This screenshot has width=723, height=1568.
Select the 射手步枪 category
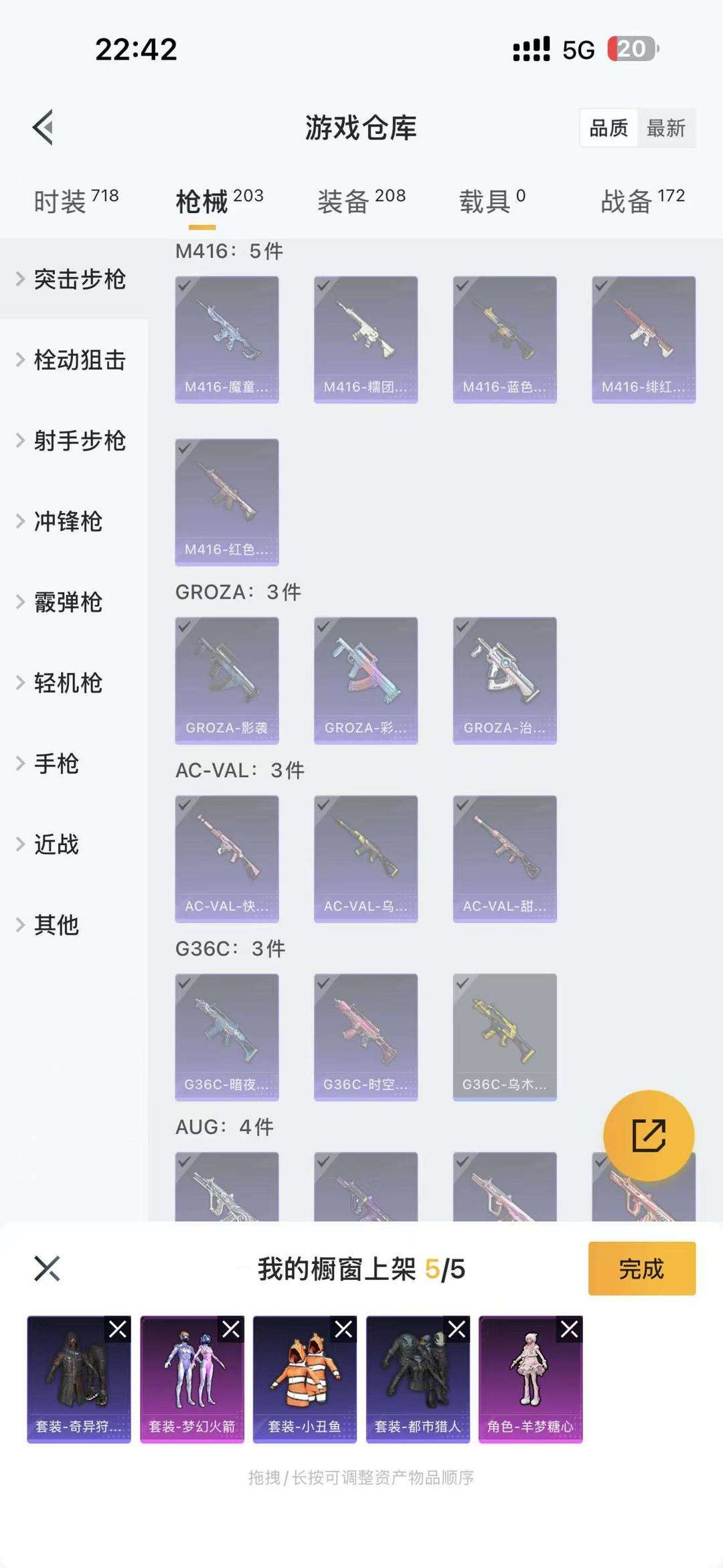coord(79,441)
